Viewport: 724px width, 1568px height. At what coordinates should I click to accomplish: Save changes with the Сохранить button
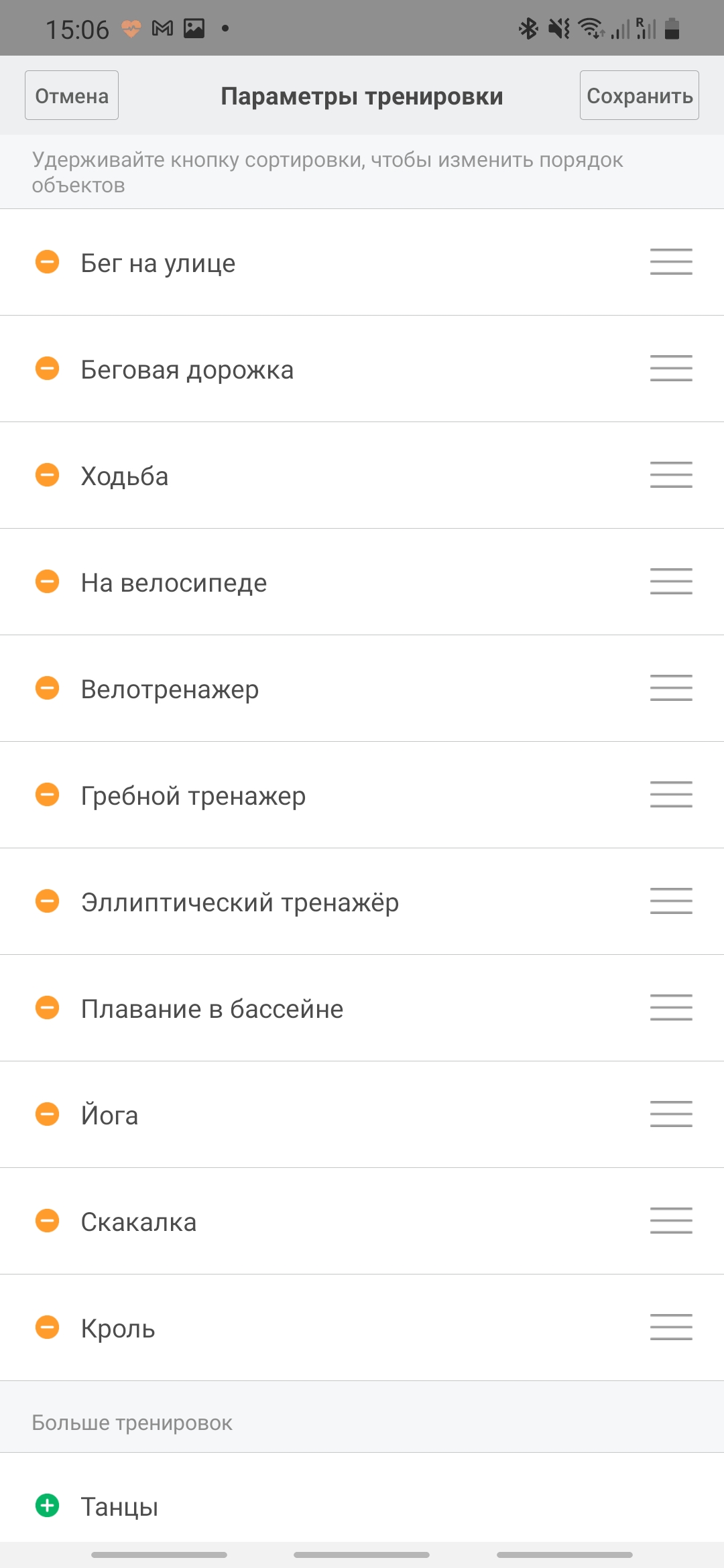(x=639, y=96)
